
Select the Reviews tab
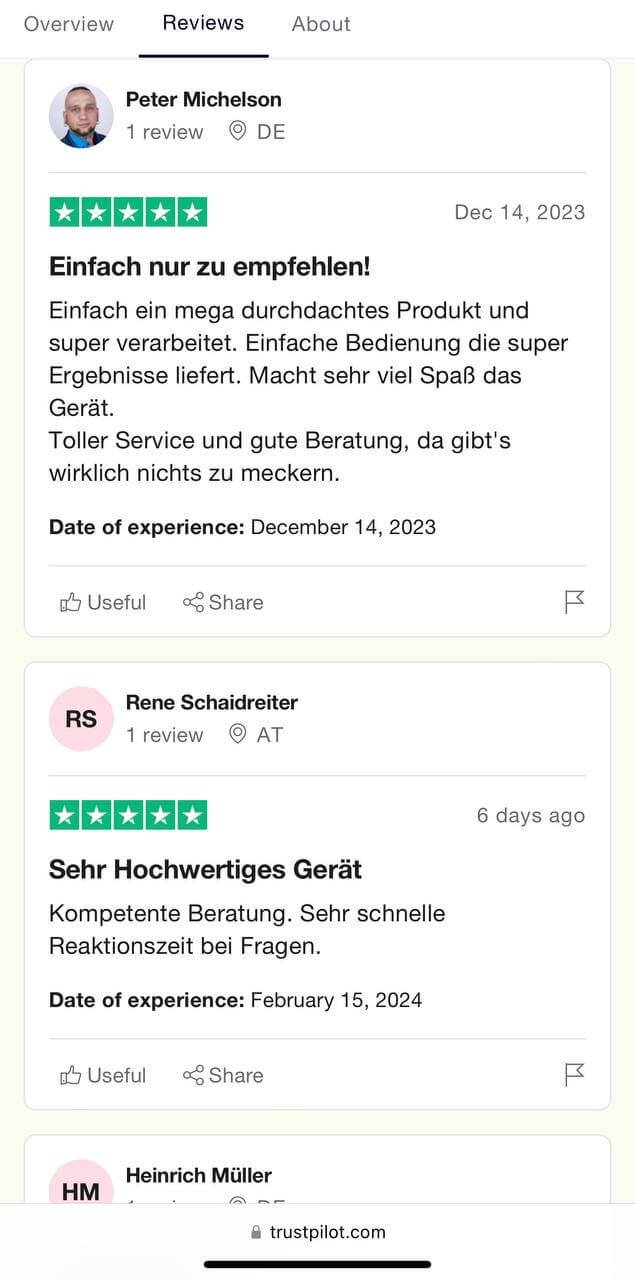point(203,23)
